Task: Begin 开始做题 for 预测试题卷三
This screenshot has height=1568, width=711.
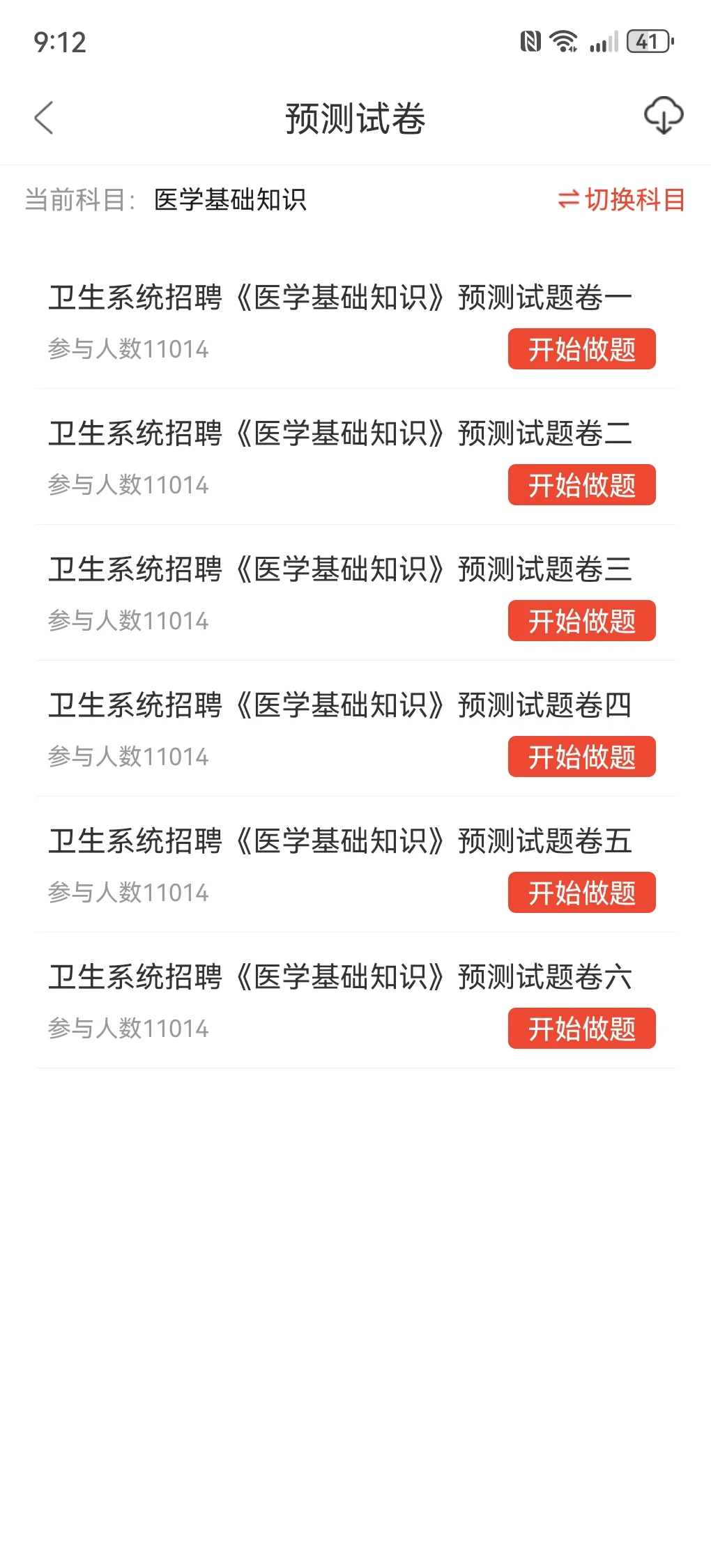Action: click(x=581, y=621)
